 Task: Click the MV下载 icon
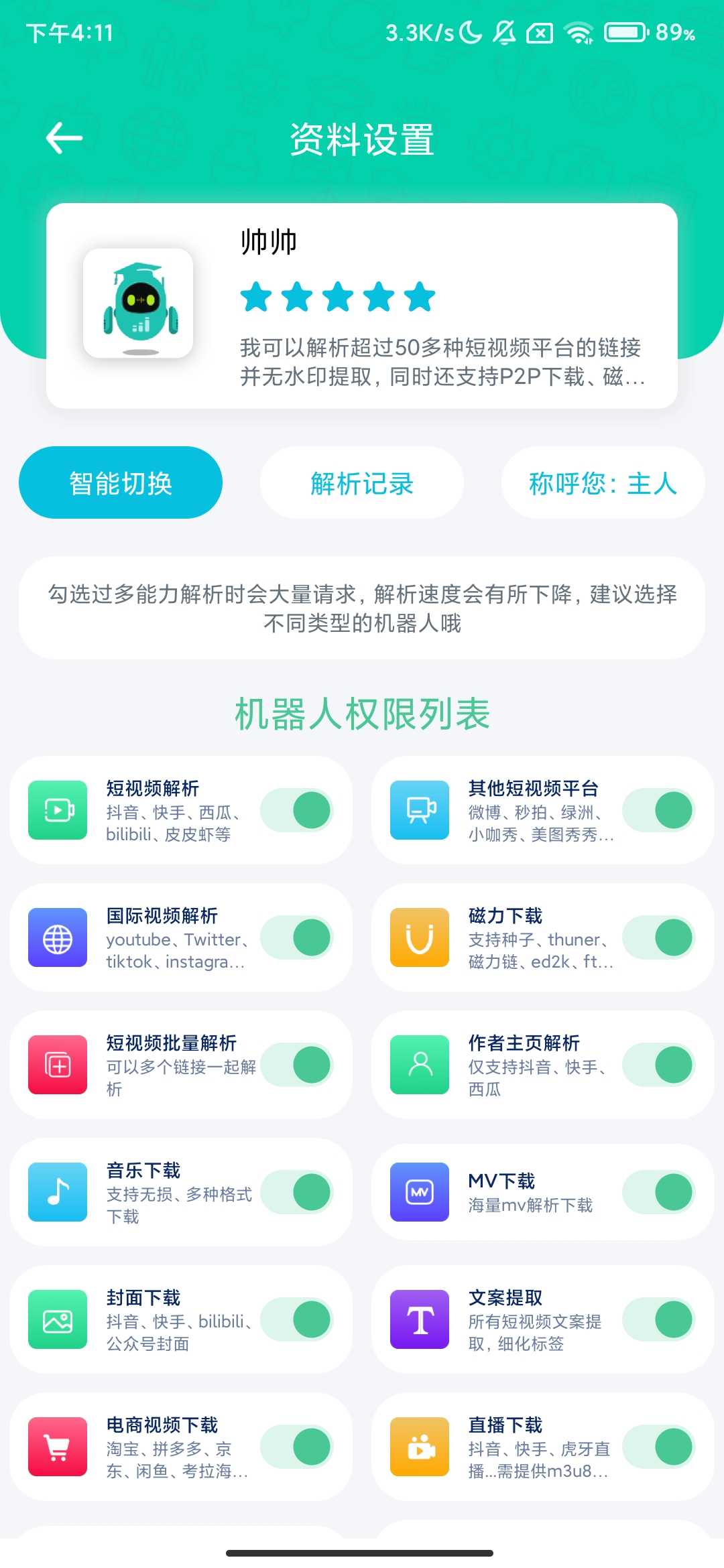pyautogui.click(x=418, y=1193)
